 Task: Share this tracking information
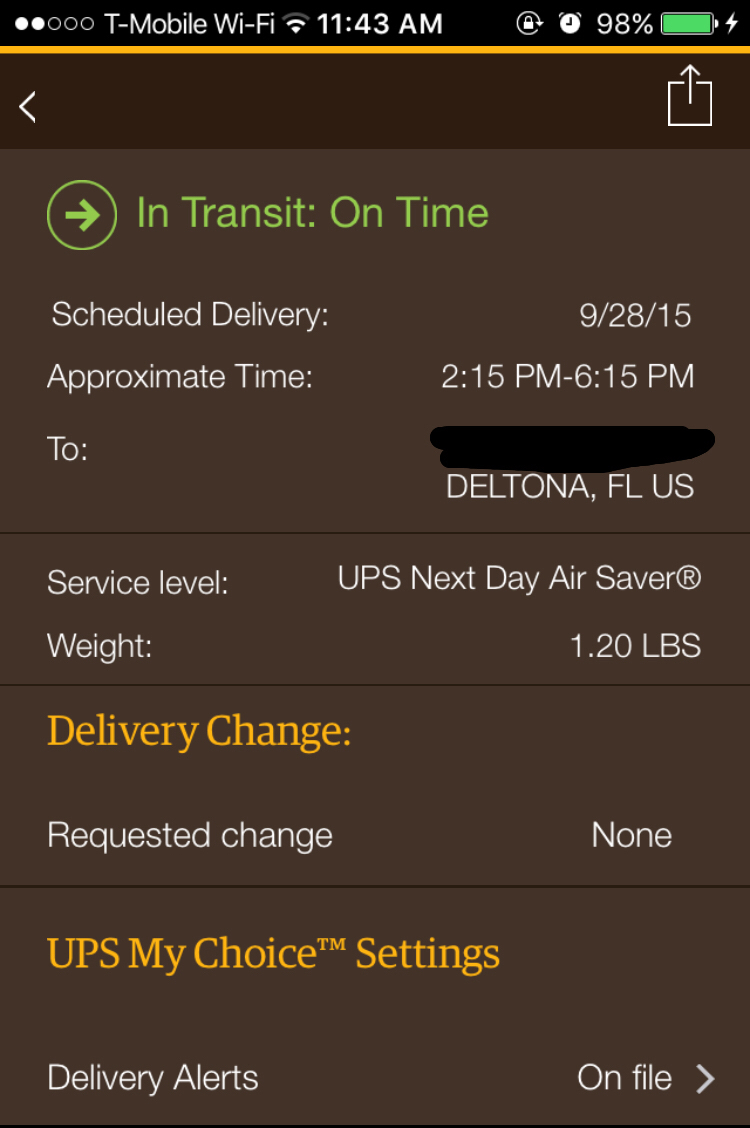[x=689, y=96]
